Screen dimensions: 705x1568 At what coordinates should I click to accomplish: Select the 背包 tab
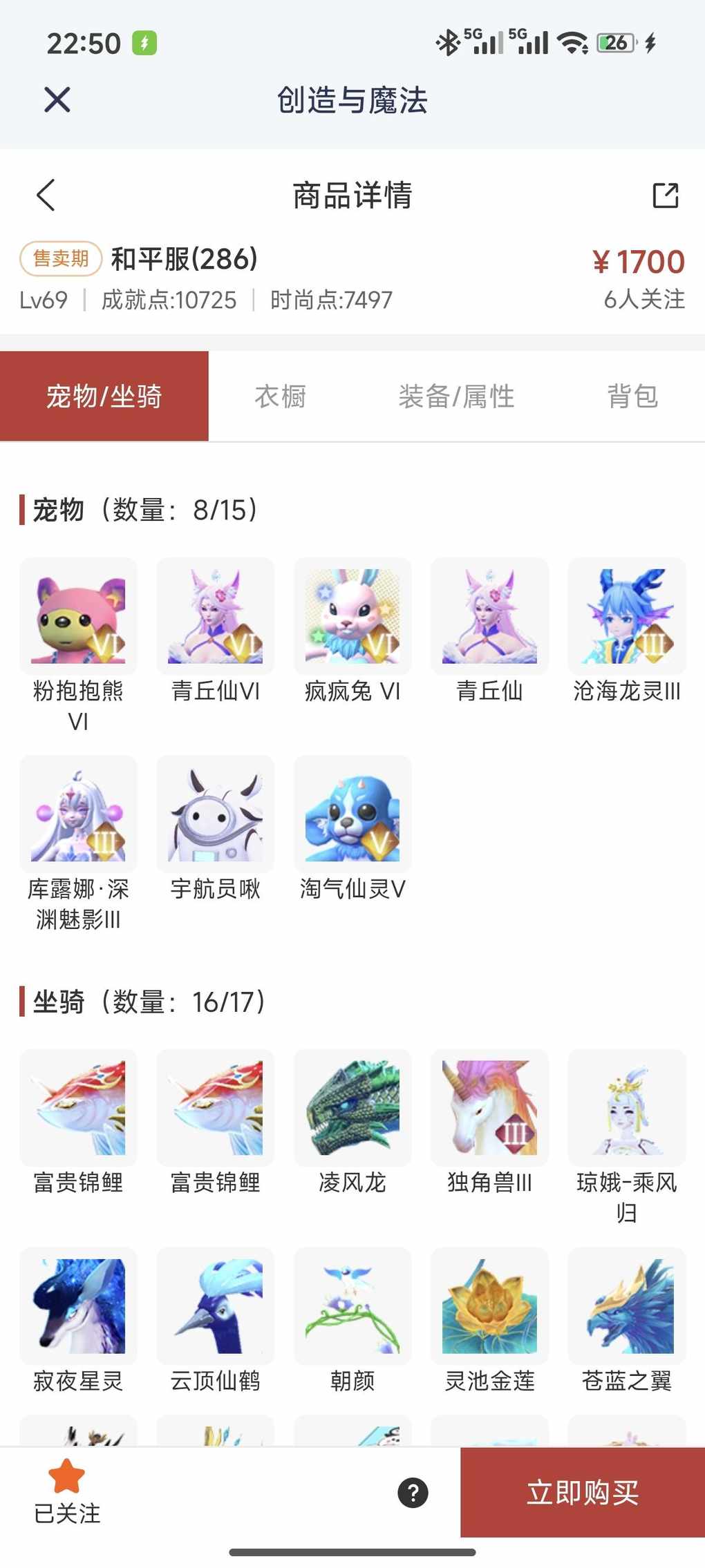point(632,396)
